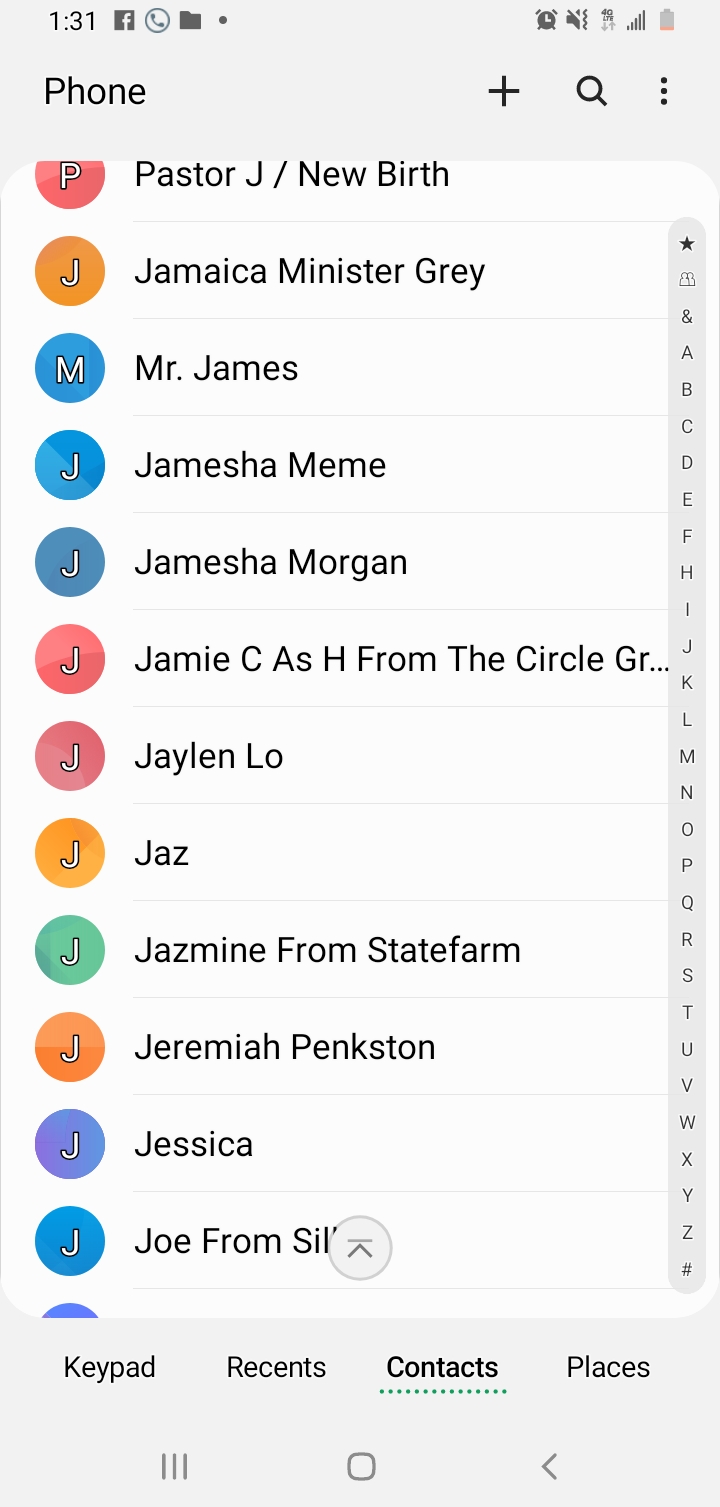Open the more options menu

click(664, 92)
